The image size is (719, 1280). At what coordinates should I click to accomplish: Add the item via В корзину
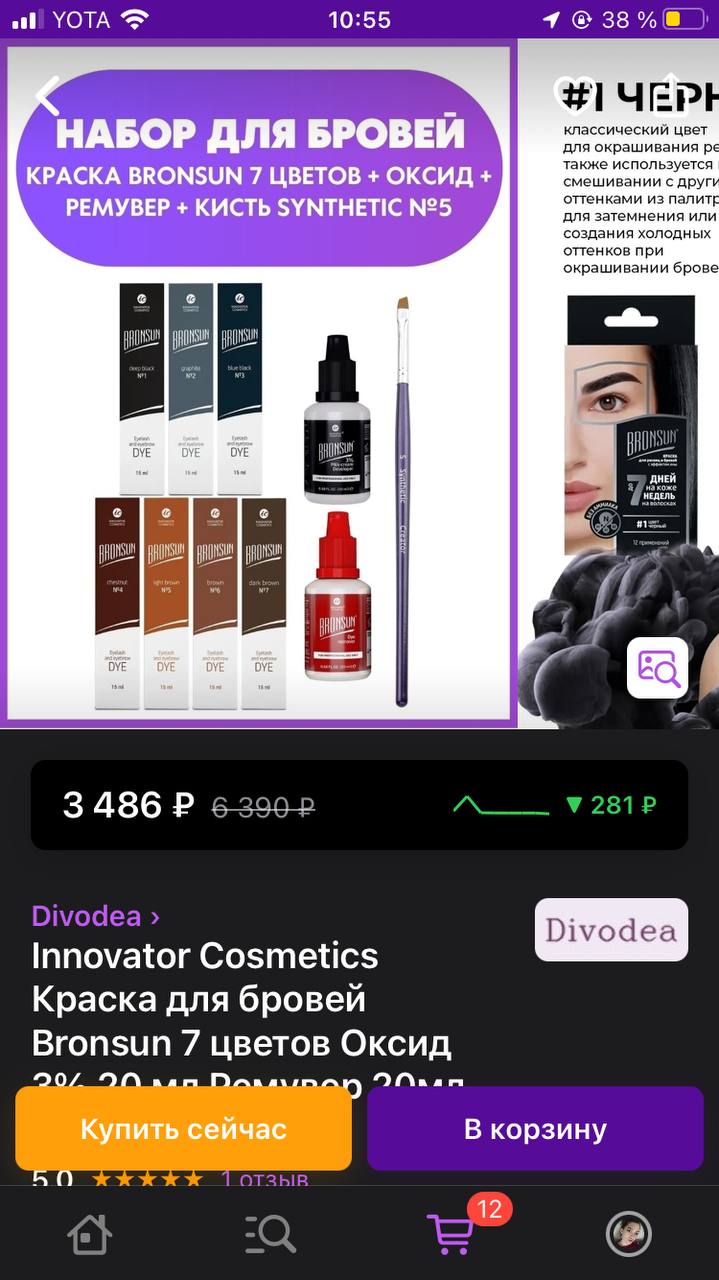coord(535,1129)
